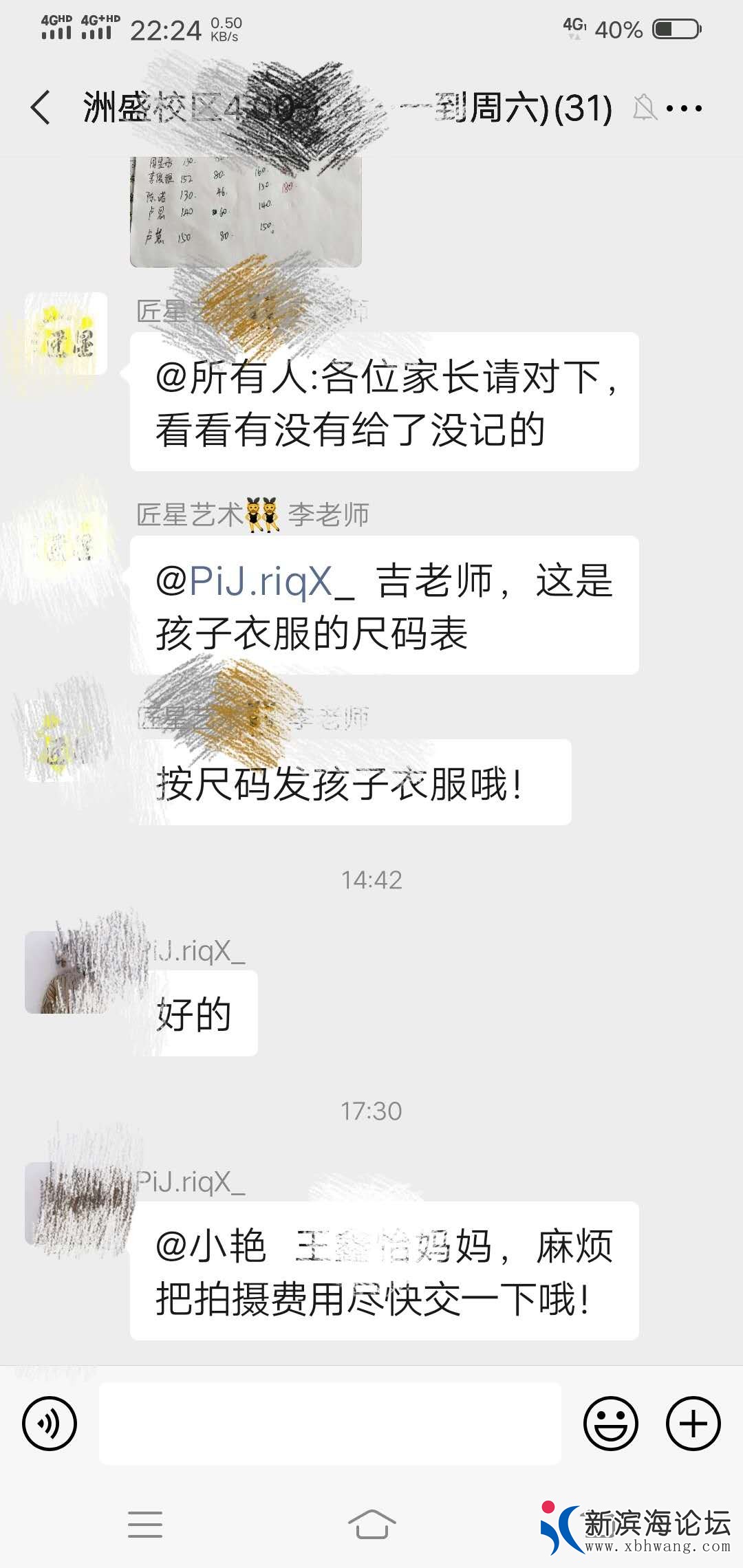Switch to voice message input

[50, 1423]
